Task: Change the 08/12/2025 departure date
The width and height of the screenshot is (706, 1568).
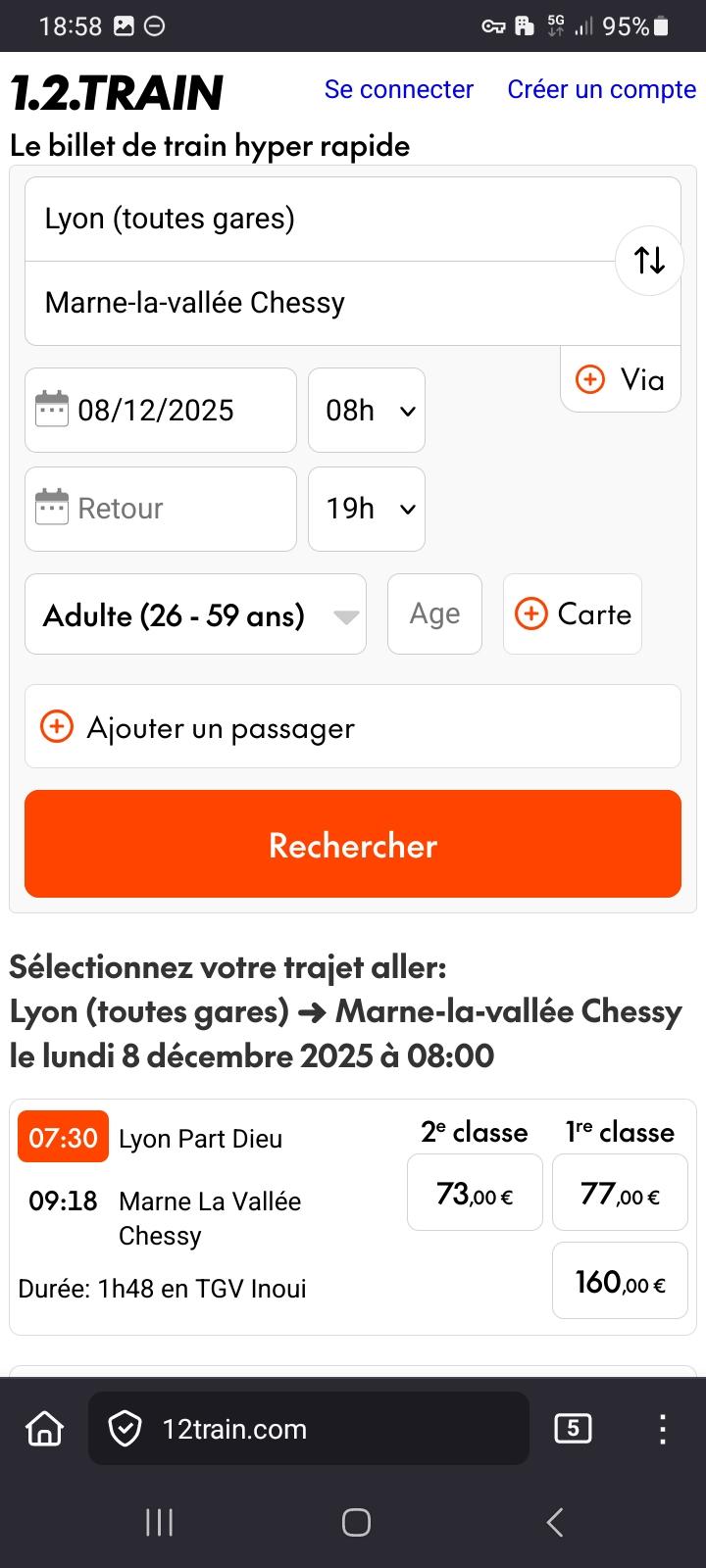Action: [x=161, y=410]
